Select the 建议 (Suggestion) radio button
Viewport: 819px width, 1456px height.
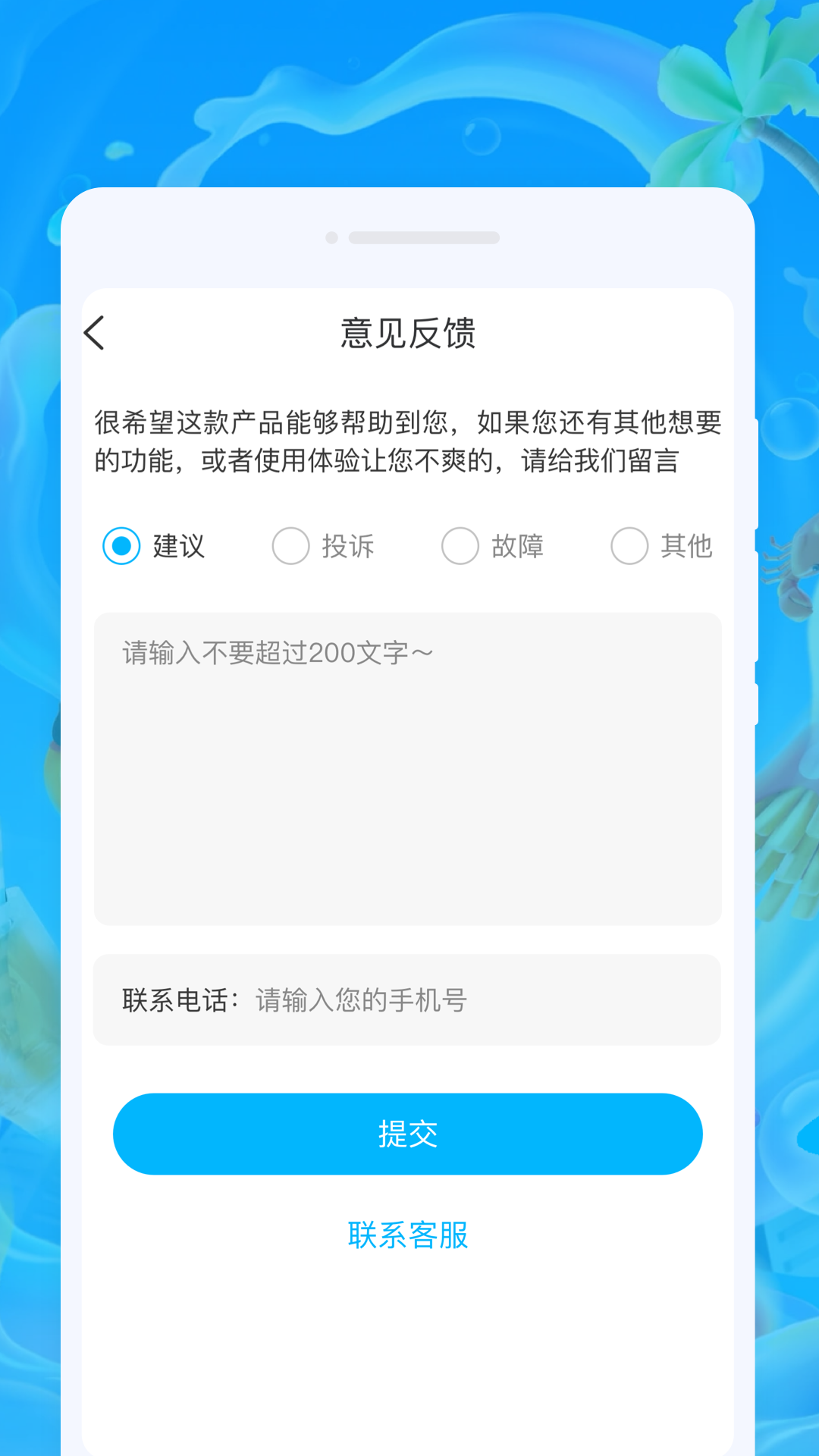coord(121,545)
